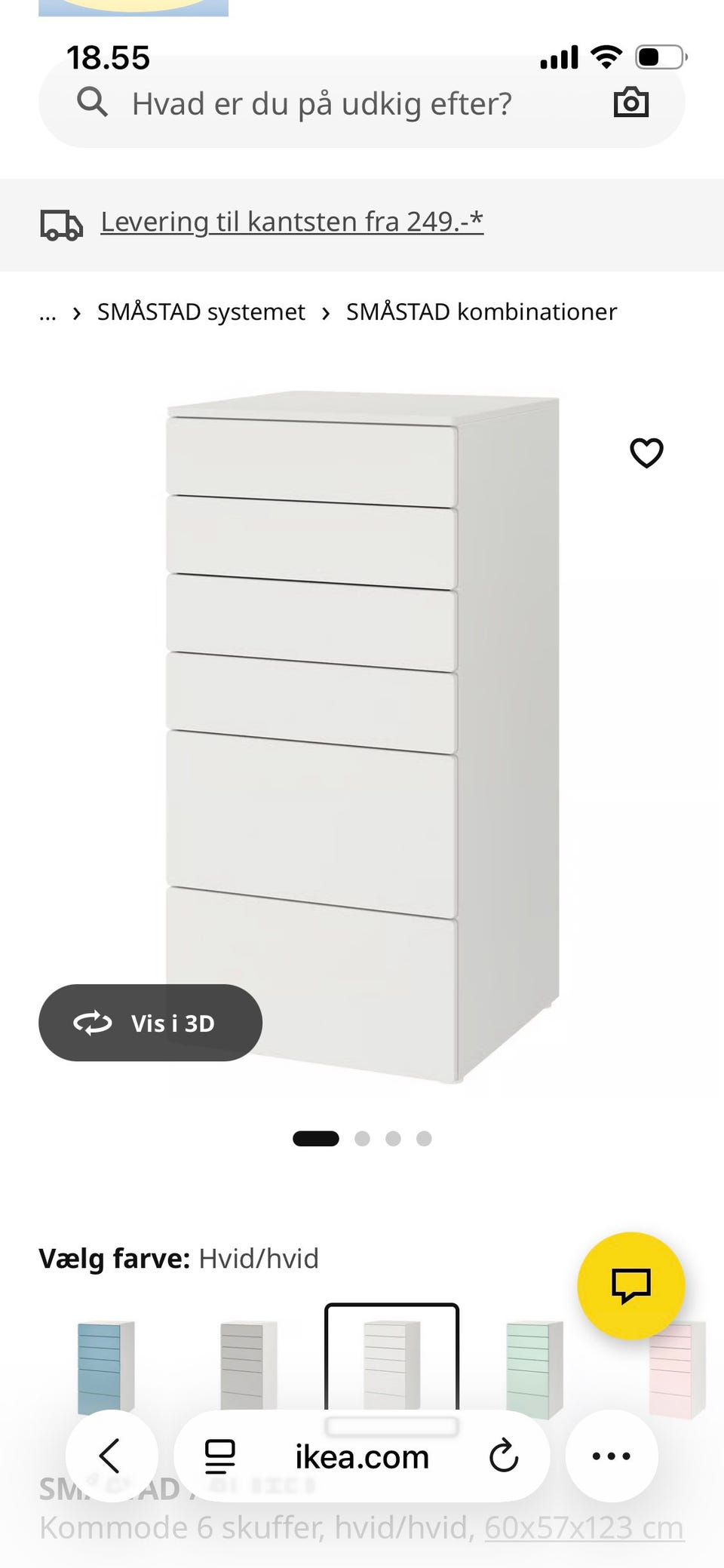Open the breadcrumb ellipsis for parent categories
This screenshot has height=1568, width=724.
pyautogui.click(x=48, y=313)
